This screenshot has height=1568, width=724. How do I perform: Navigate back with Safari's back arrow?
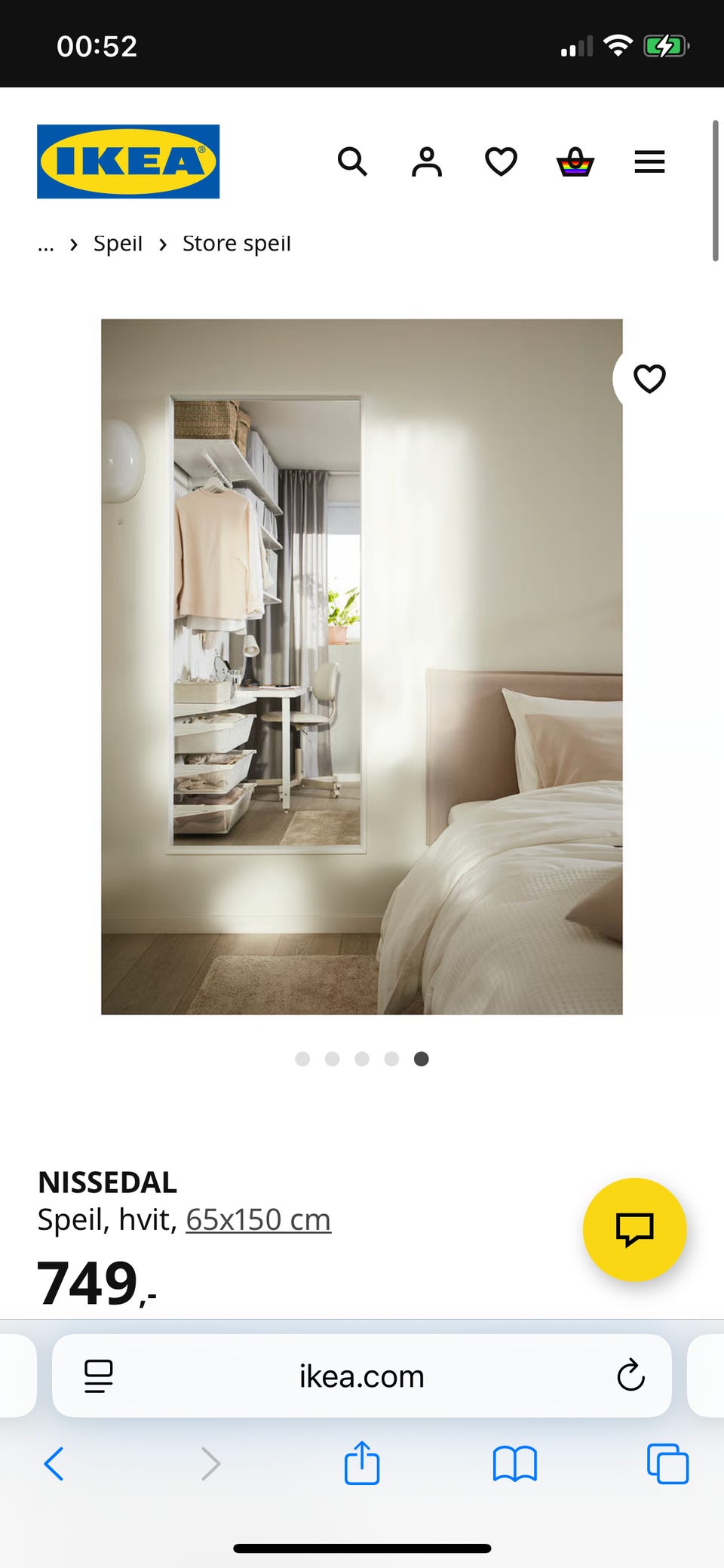(54, 1464)
